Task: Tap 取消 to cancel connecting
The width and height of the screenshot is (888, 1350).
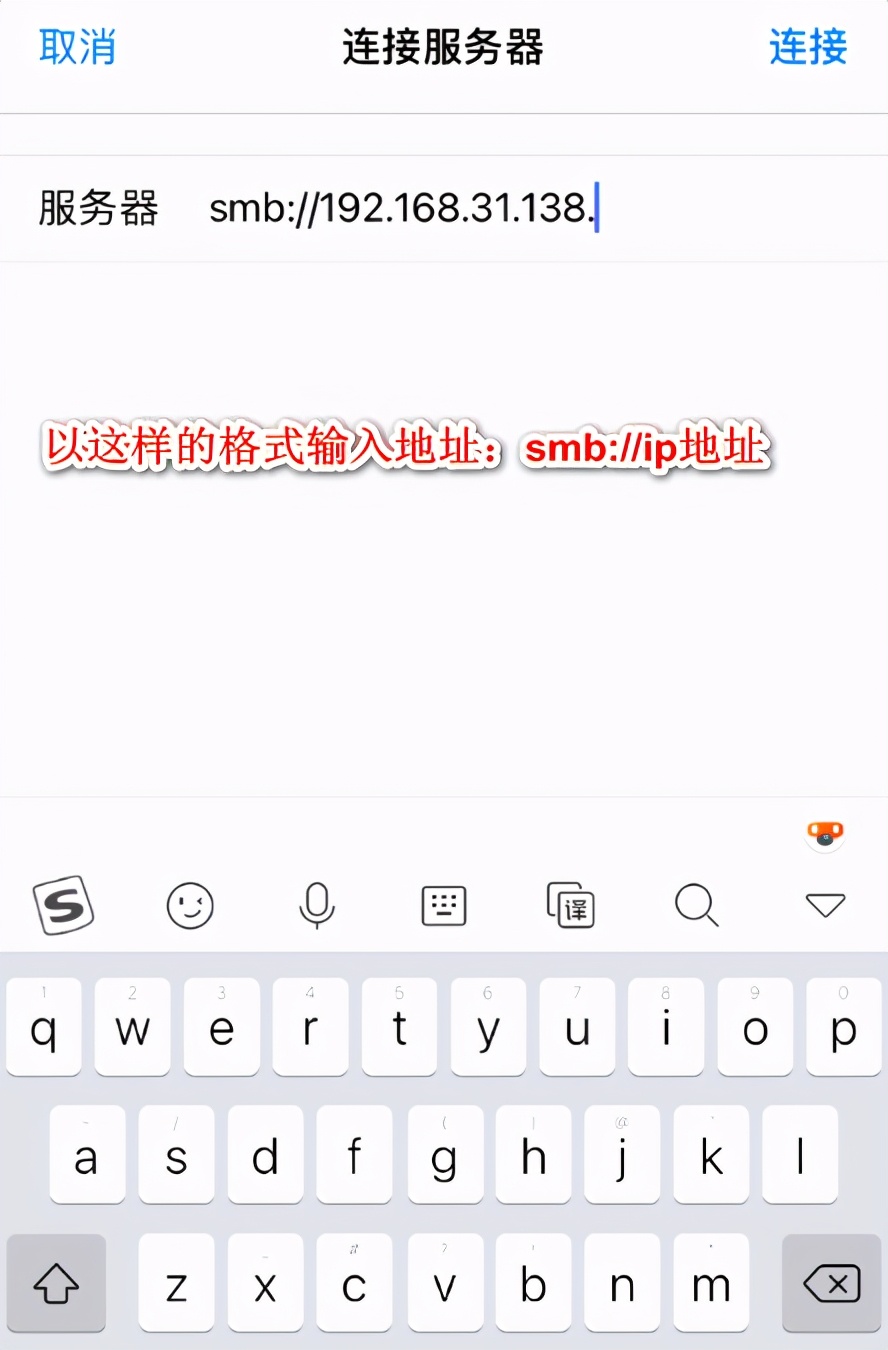Action: (x=77, y=47)
